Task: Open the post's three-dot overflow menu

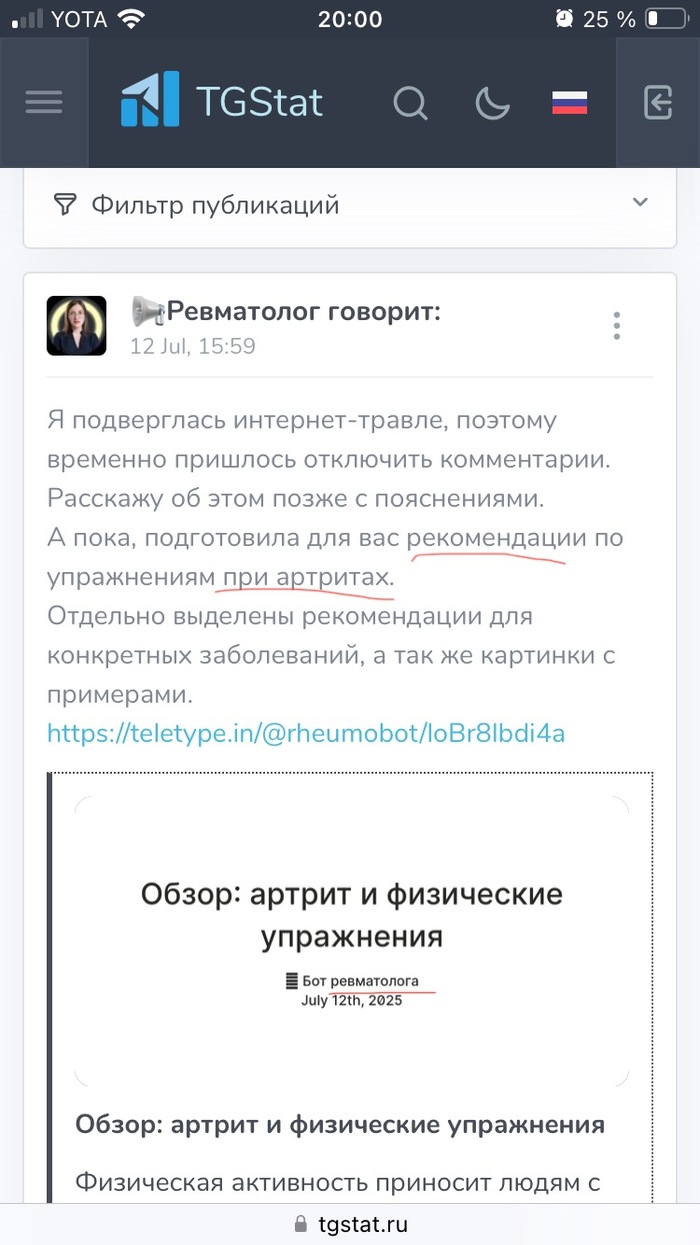Action: pos(617,326)
